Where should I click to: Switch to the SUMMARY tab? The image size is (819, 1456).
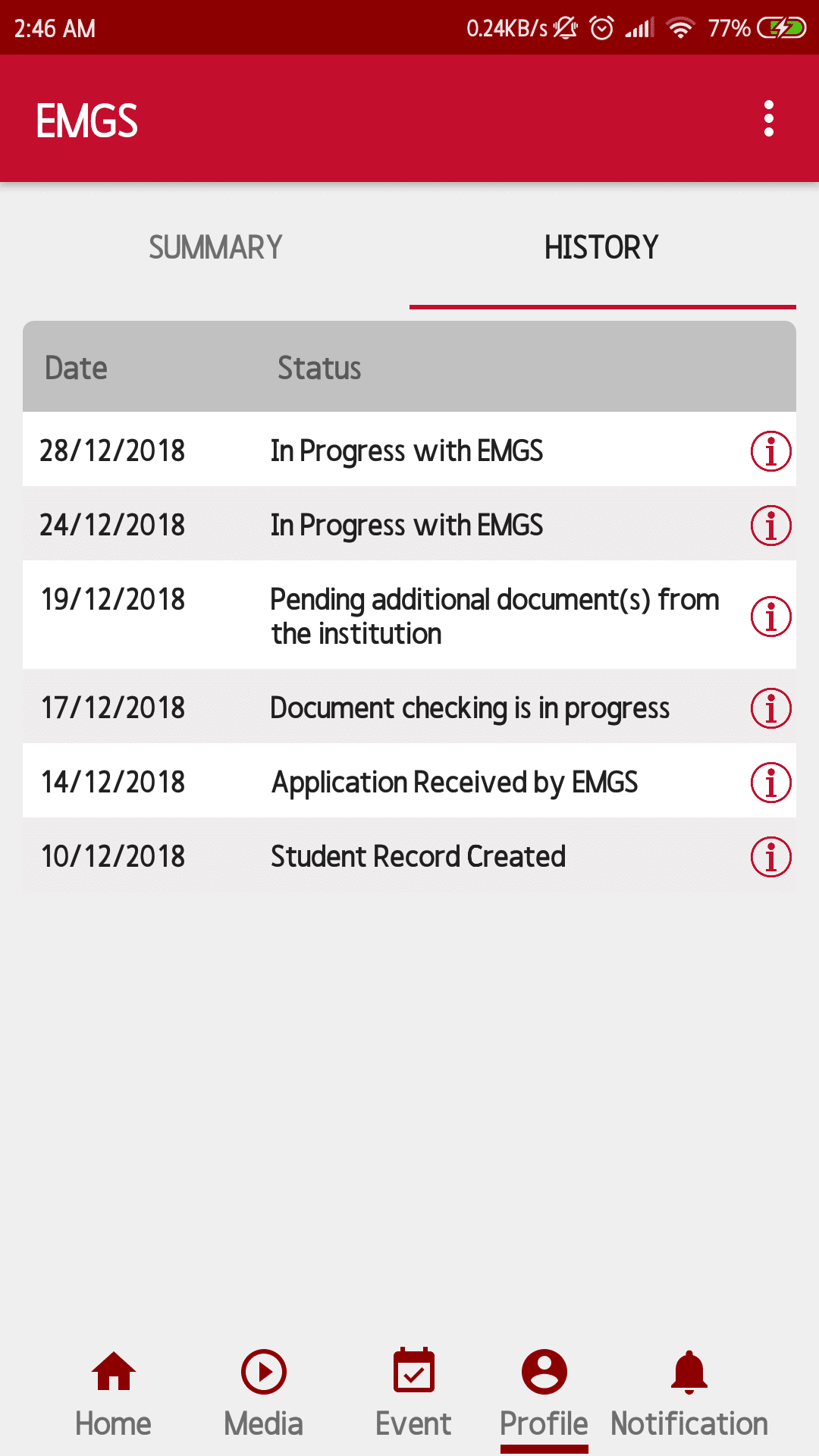click(x=215, y=248)
